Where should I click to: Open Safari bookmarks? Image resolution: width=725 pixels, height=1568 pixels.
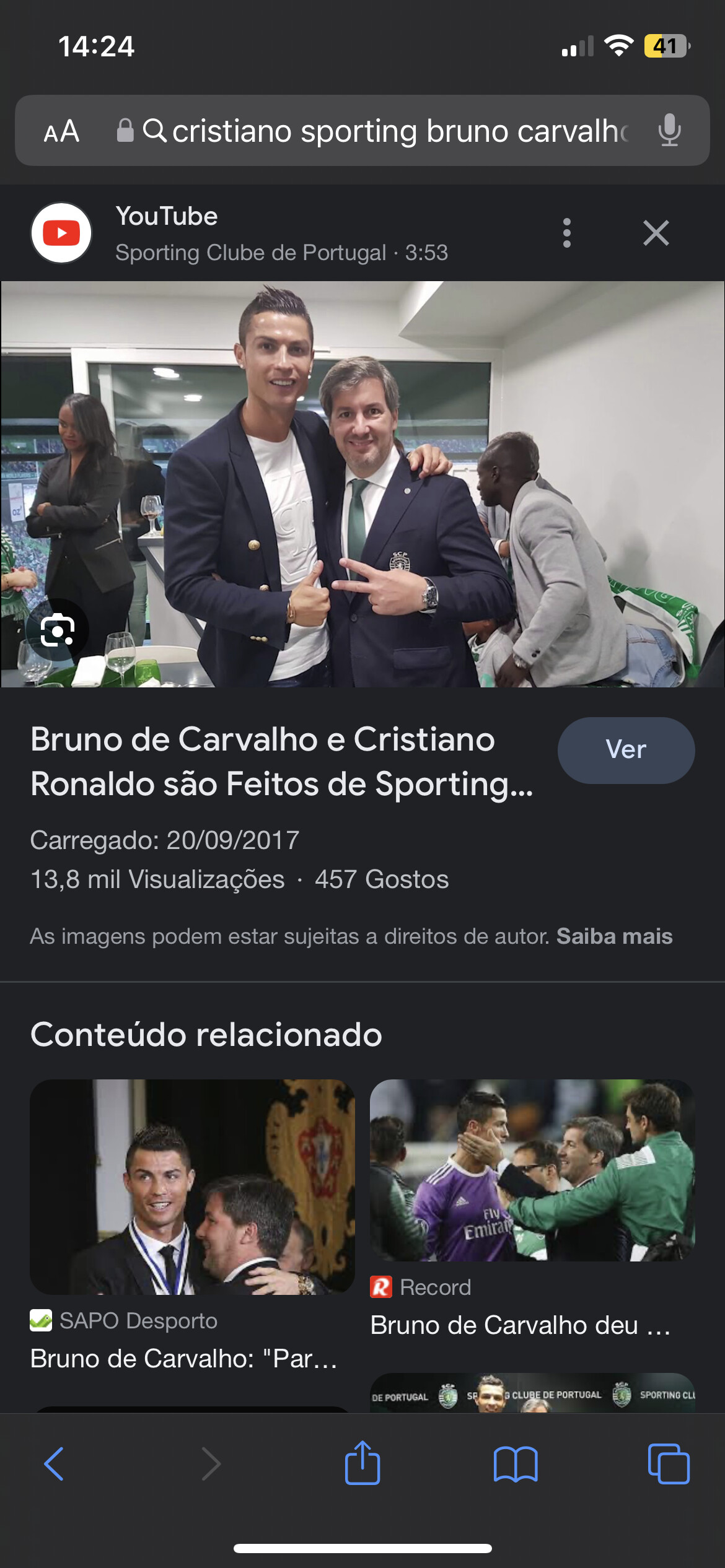tap(516, 1464)
